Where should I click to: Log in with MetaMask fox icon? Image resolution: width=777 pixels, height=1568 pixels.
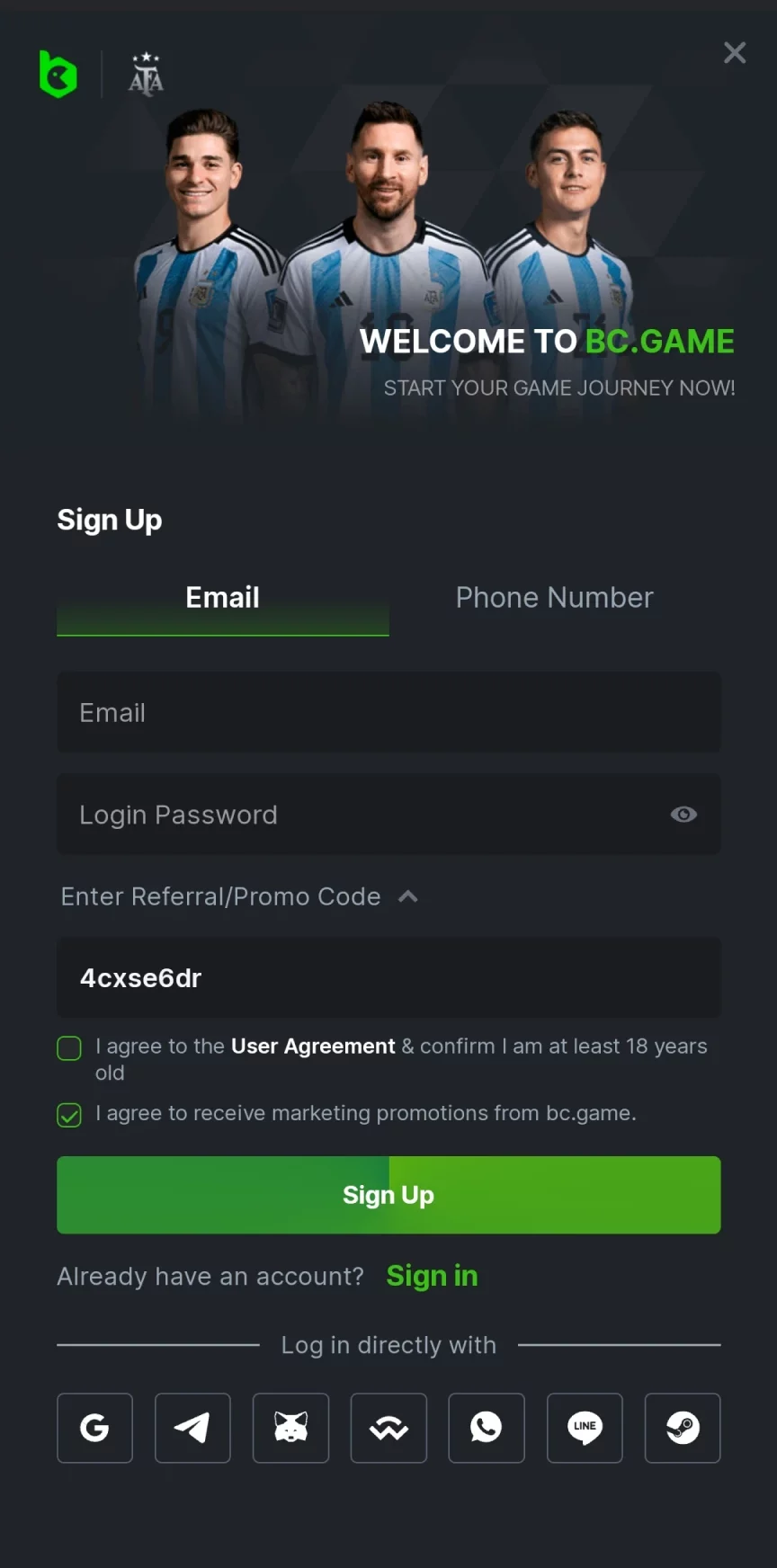(290, 1428)
